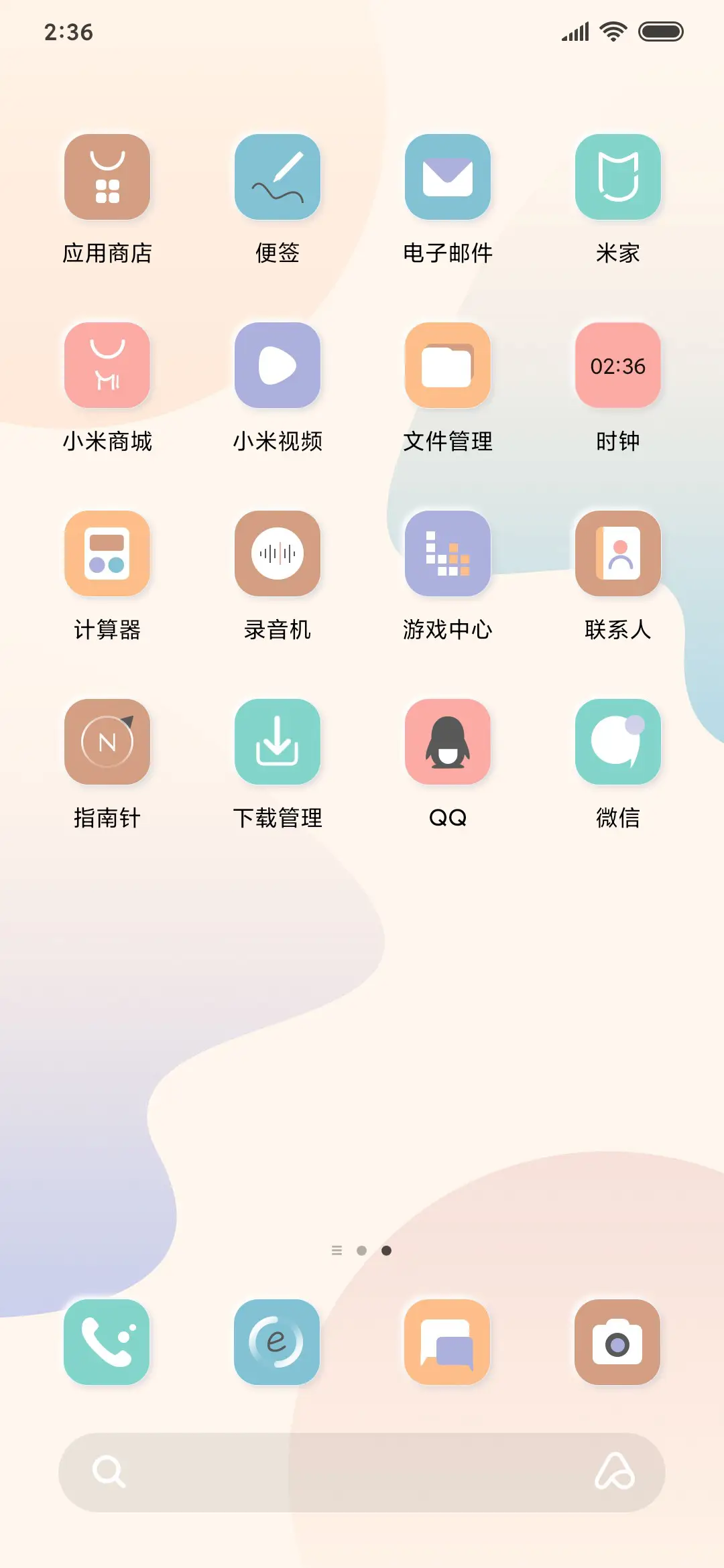724x1568 pixels.
Task: Tap the search bar at the bottom
Action: coord(362,1472)
